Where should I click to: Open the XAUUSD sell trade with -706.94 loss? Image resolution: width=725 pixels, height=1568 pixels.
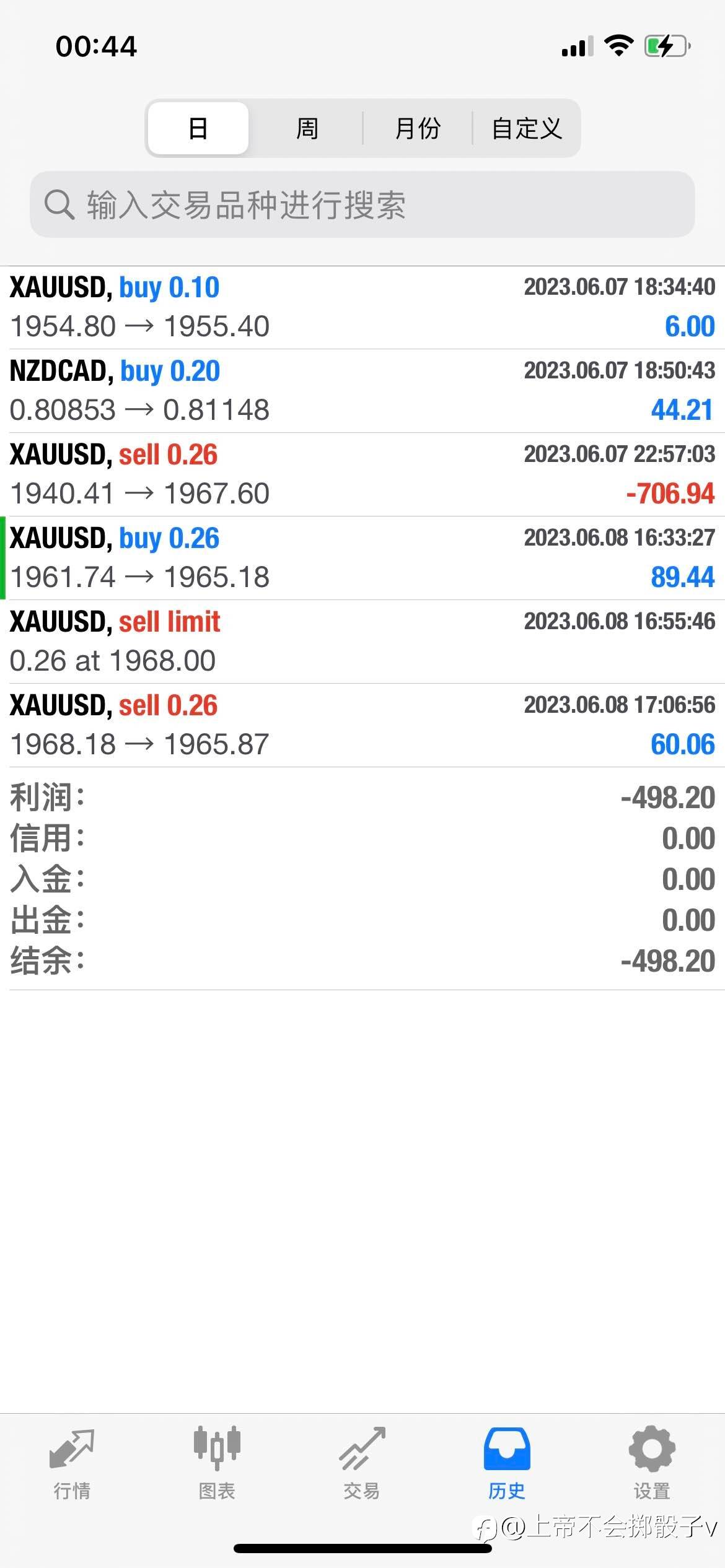pos(362,474)
